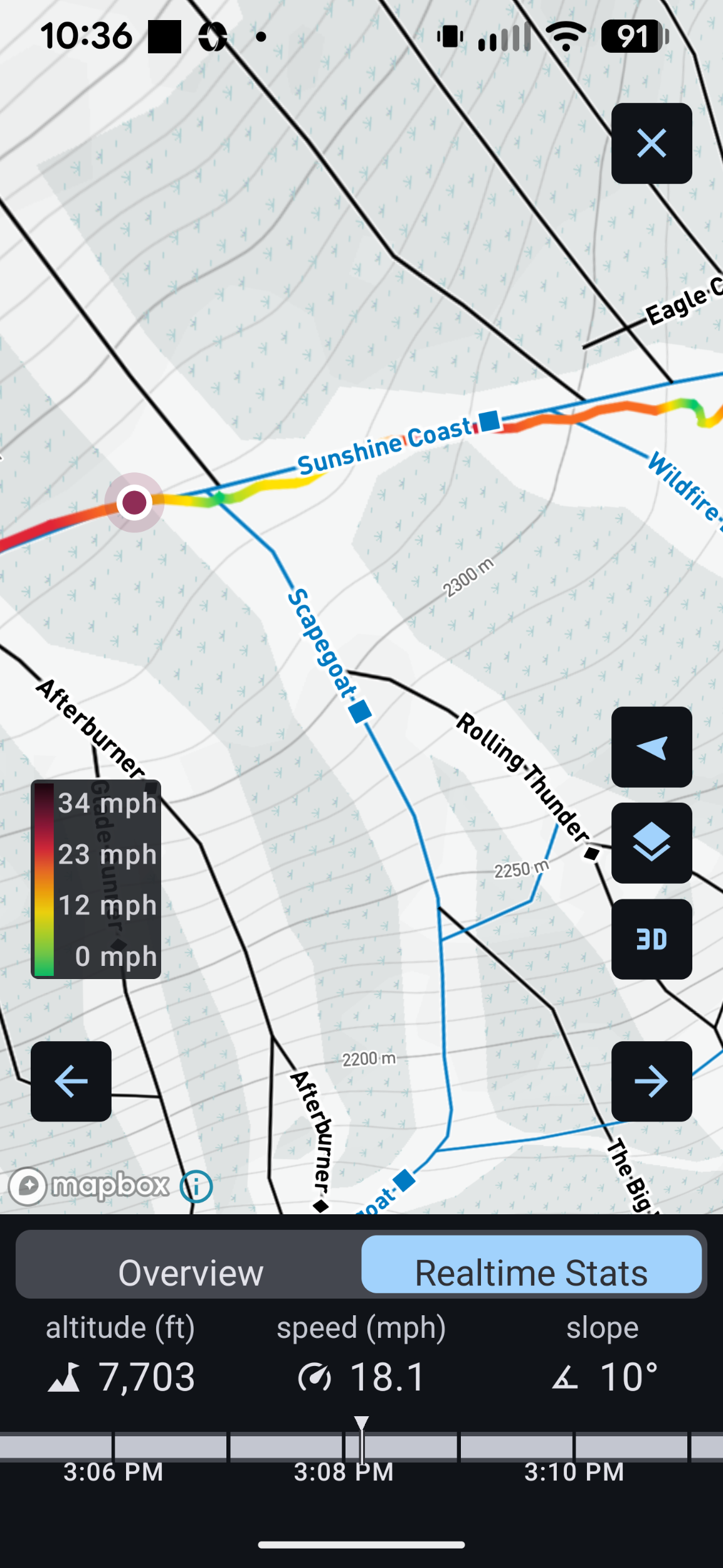The image size is (723, 1568).
Task: Open the map layers selector
Action: coord(651,843)
